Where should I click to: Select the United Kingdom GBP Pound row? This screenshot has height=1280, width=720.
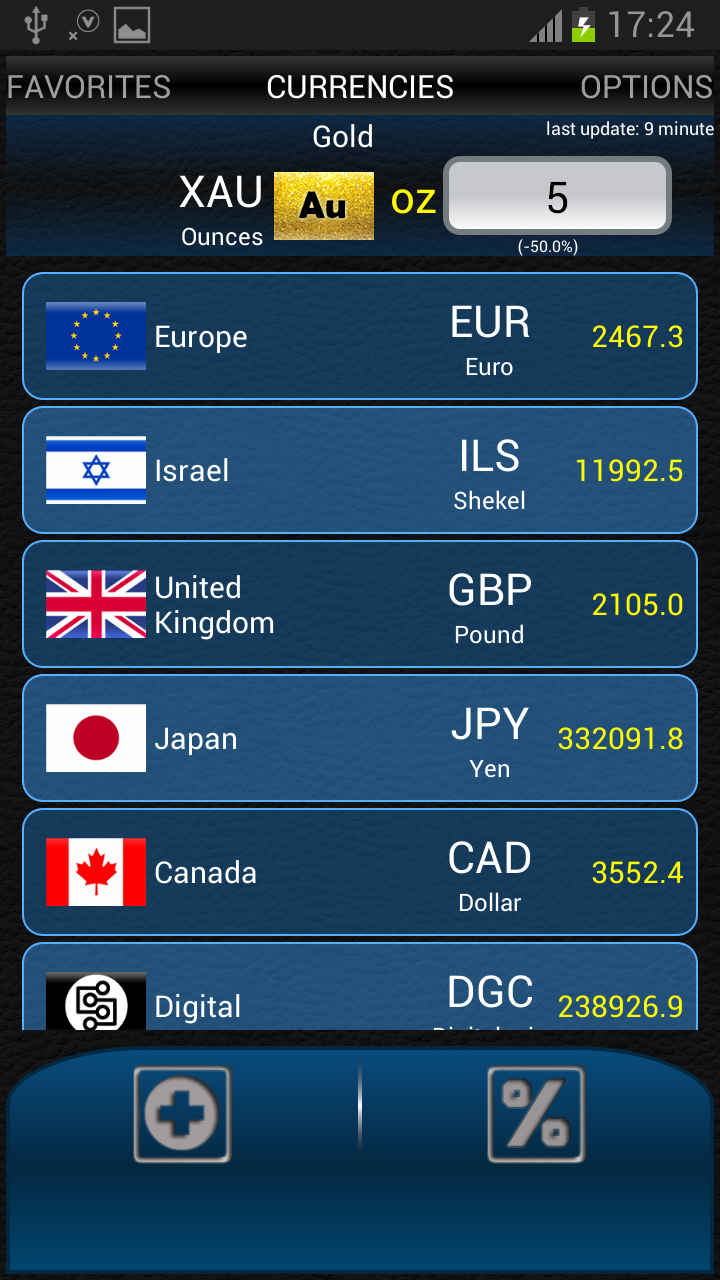[x=360, y=604]
